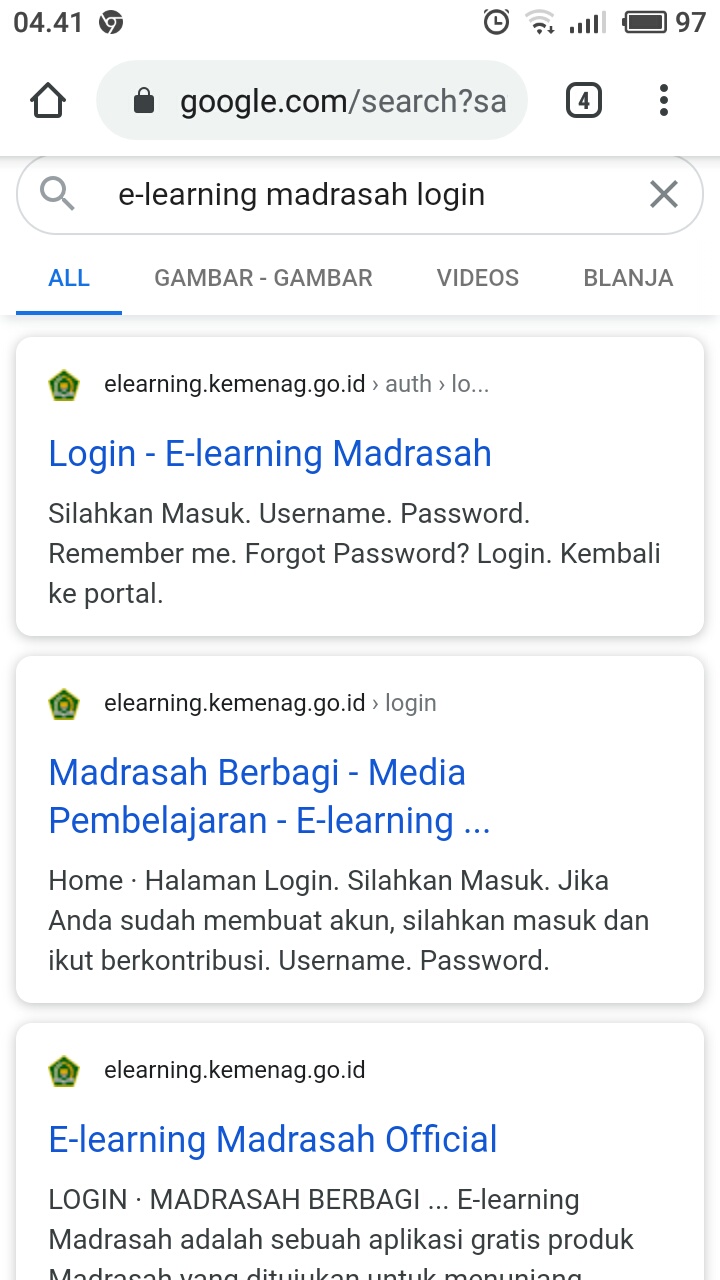The width and height of the screenshot is (720, 1280).
Task: Open the E-learning Madrasah Official result
Action: 273,1139
